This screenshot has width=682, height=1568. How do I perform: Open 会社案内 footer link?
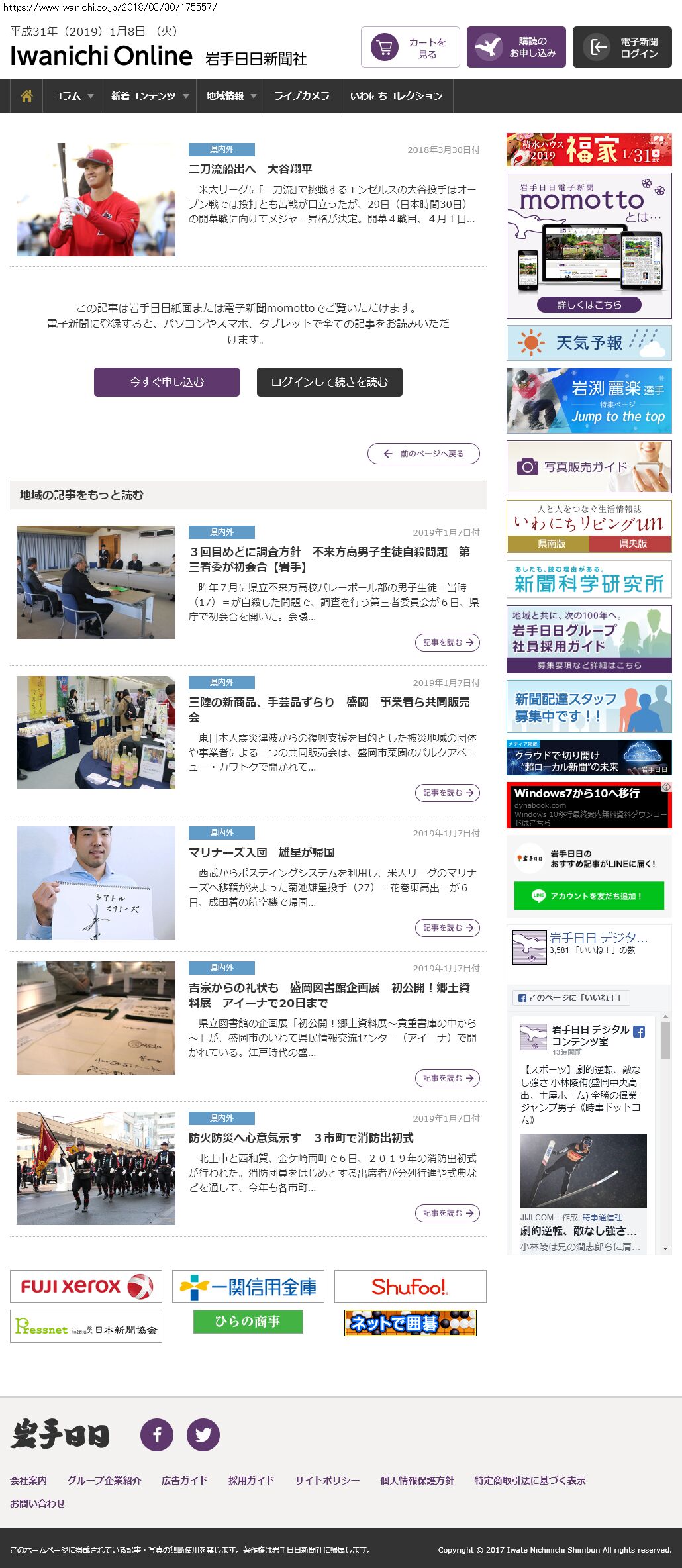pyautogui.click(x=28, y=1480)
